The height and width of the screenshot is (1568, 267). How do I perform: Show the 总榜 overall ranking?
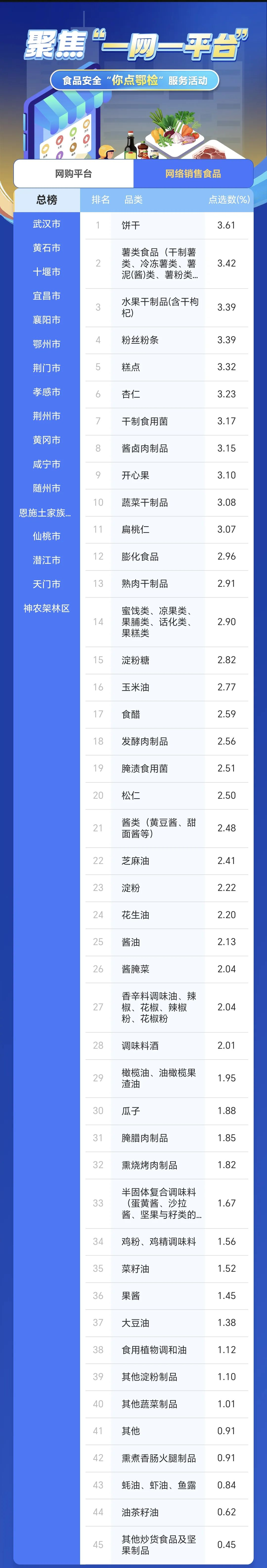[x=47, y=200]
